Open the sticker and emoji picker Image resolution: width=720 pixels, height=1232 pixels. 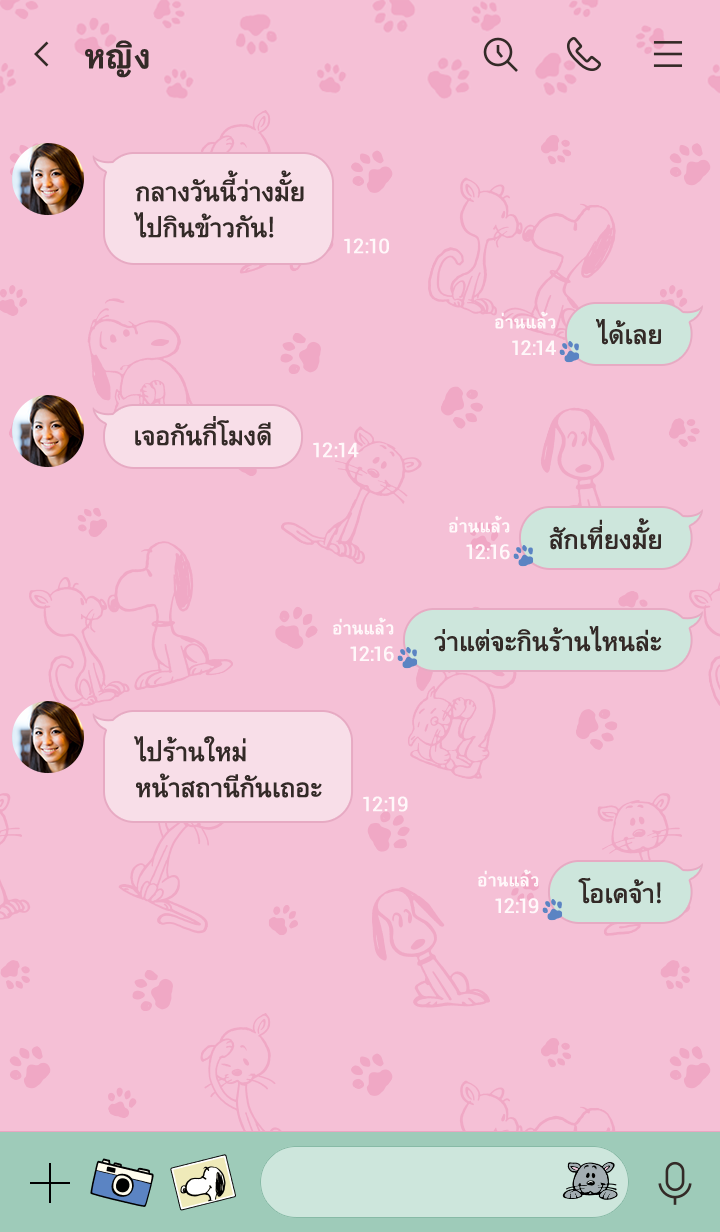591,1181
